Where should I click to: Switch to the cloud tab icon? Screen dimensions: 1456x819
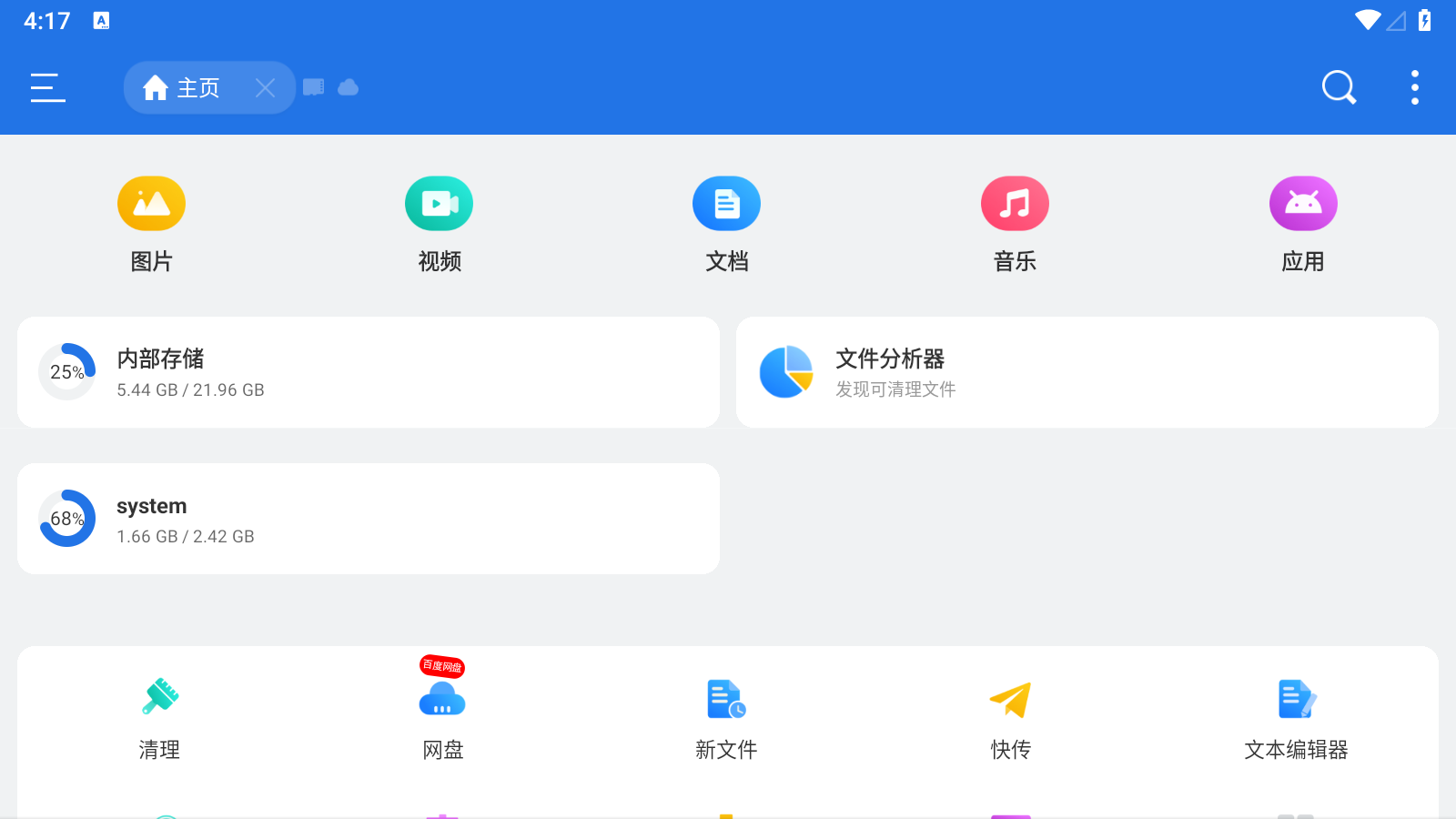[x=348, y=87]
